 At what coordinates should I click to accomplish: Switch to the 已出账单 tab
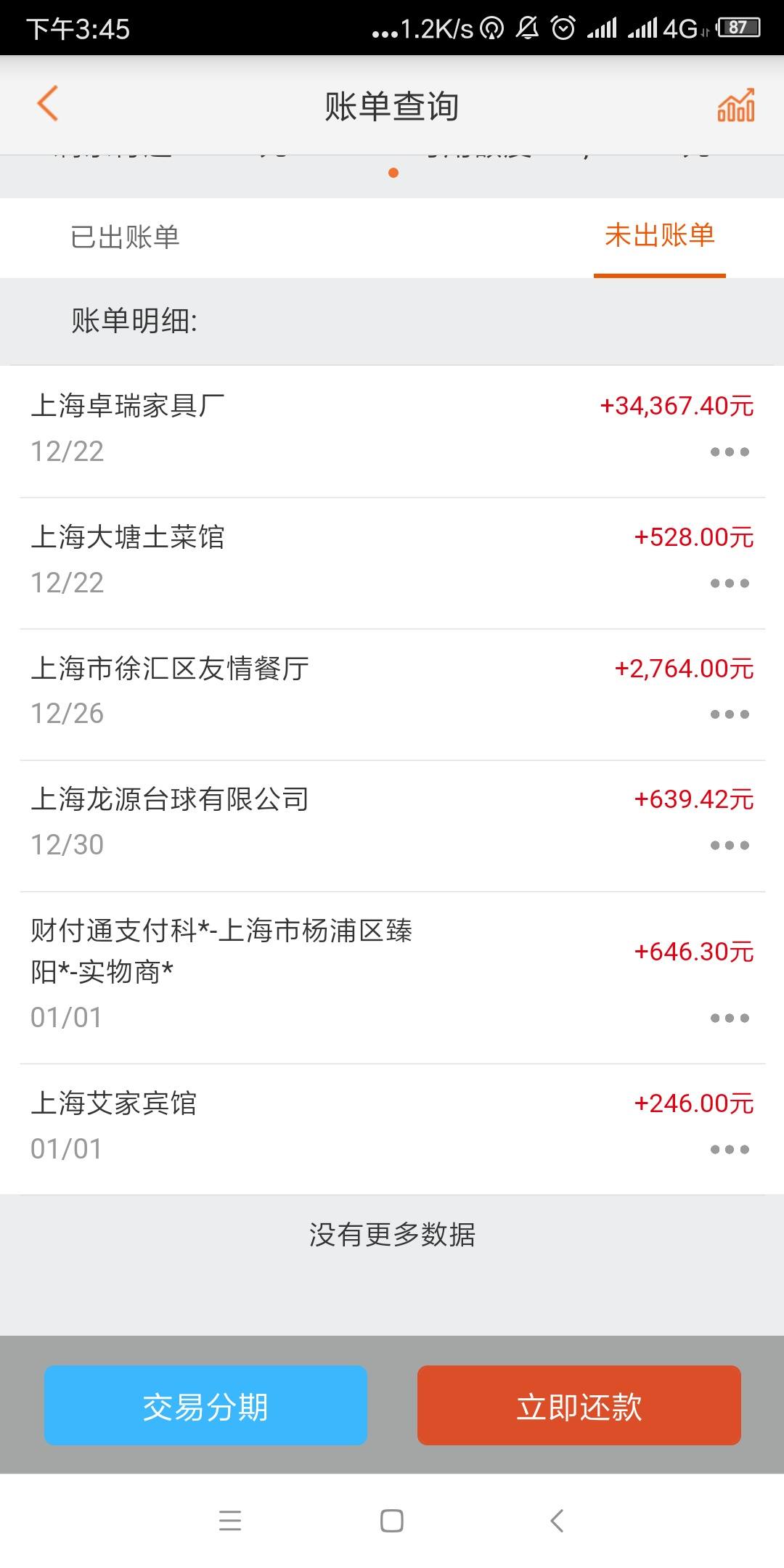pyautogui.click(x=125, y=237)
